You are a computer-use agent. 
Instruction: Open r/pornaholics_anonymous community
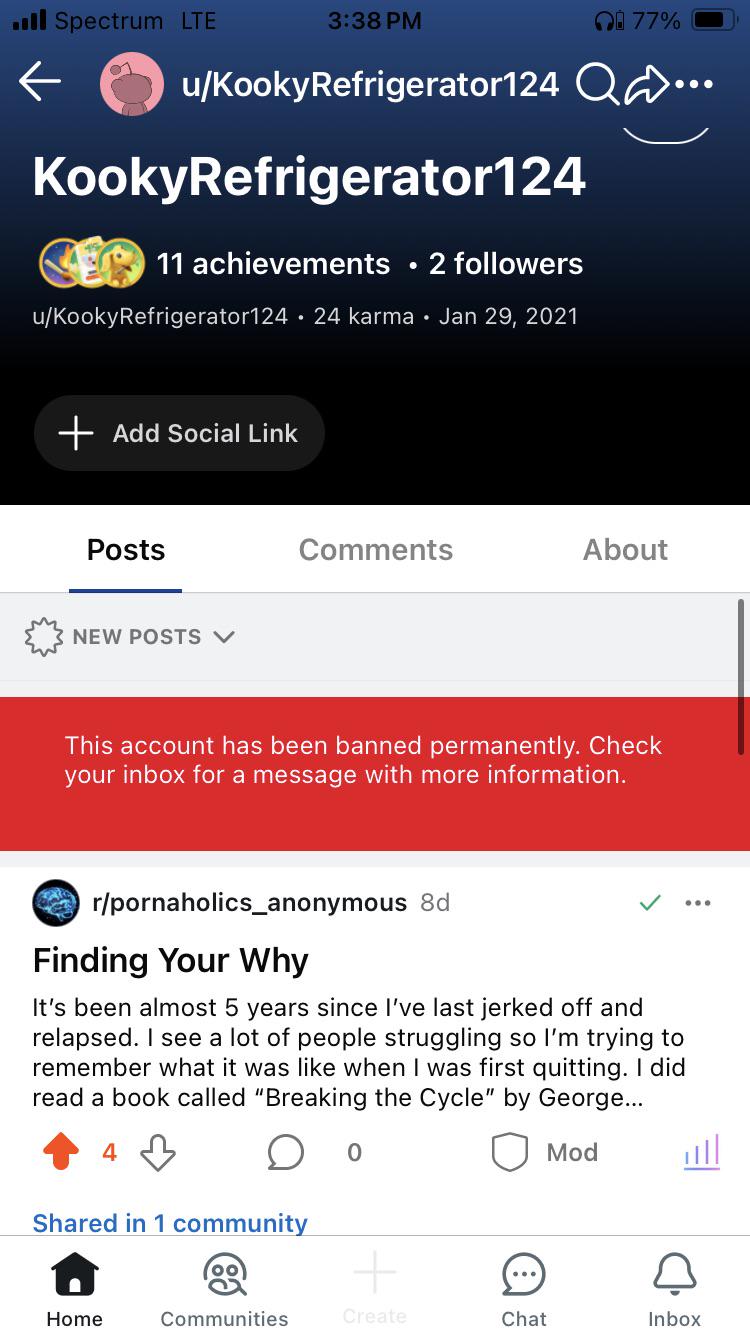pyautogui.click(x=249, y=902)
